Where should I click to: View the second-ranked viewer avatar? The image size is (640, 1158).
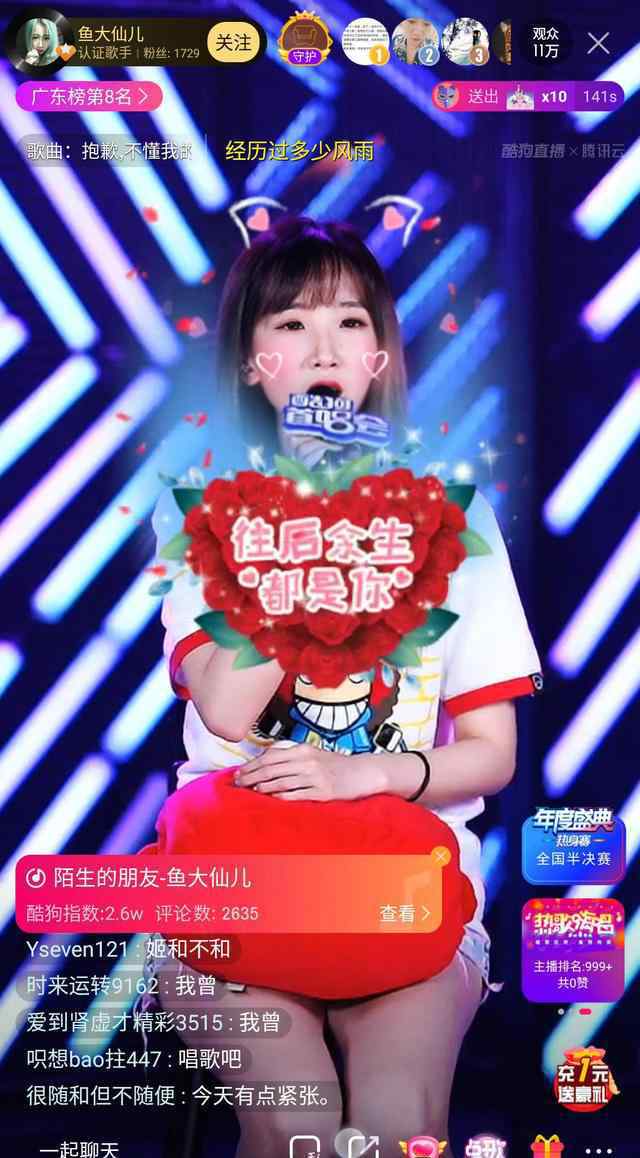416,41
